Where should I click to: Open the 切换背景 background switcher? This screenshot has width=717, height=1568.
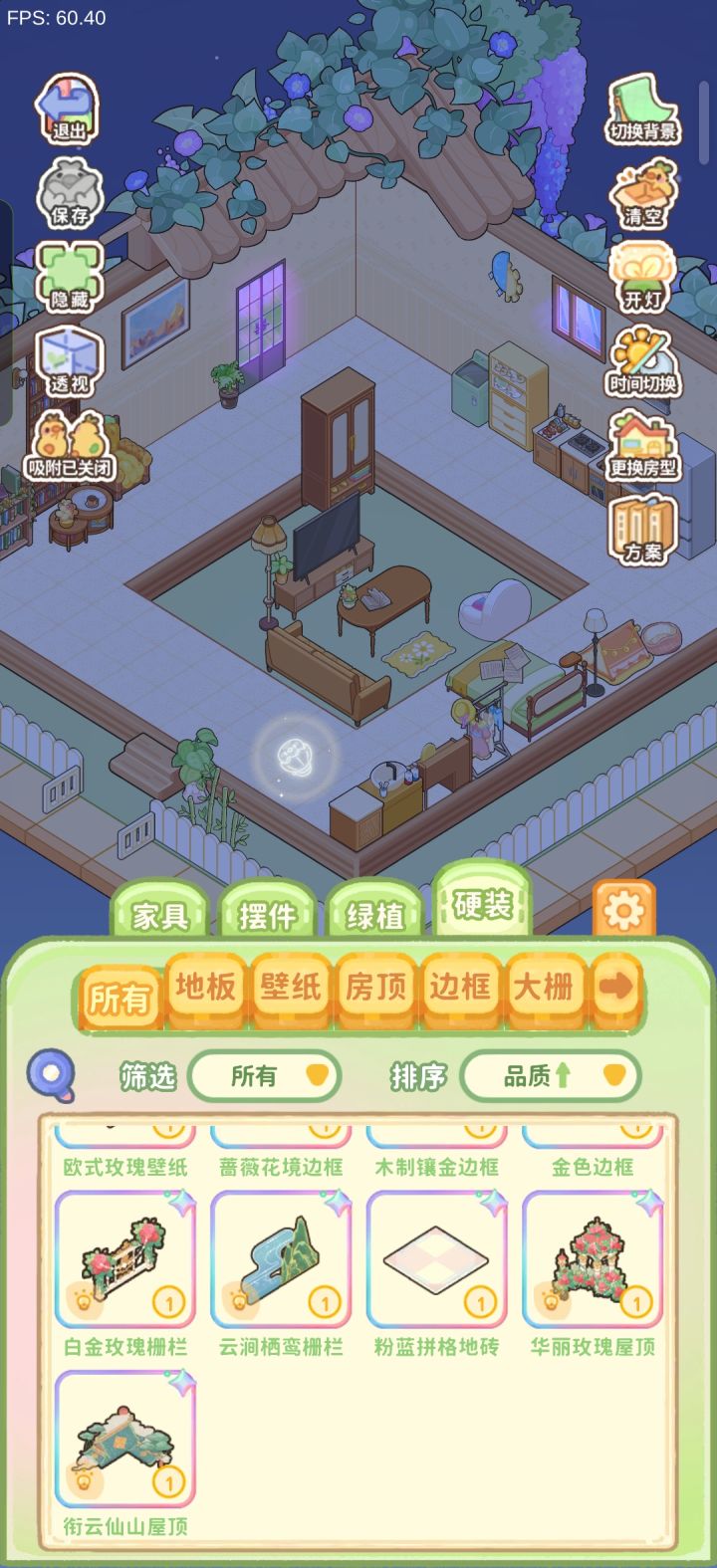[x=644, y=110]
